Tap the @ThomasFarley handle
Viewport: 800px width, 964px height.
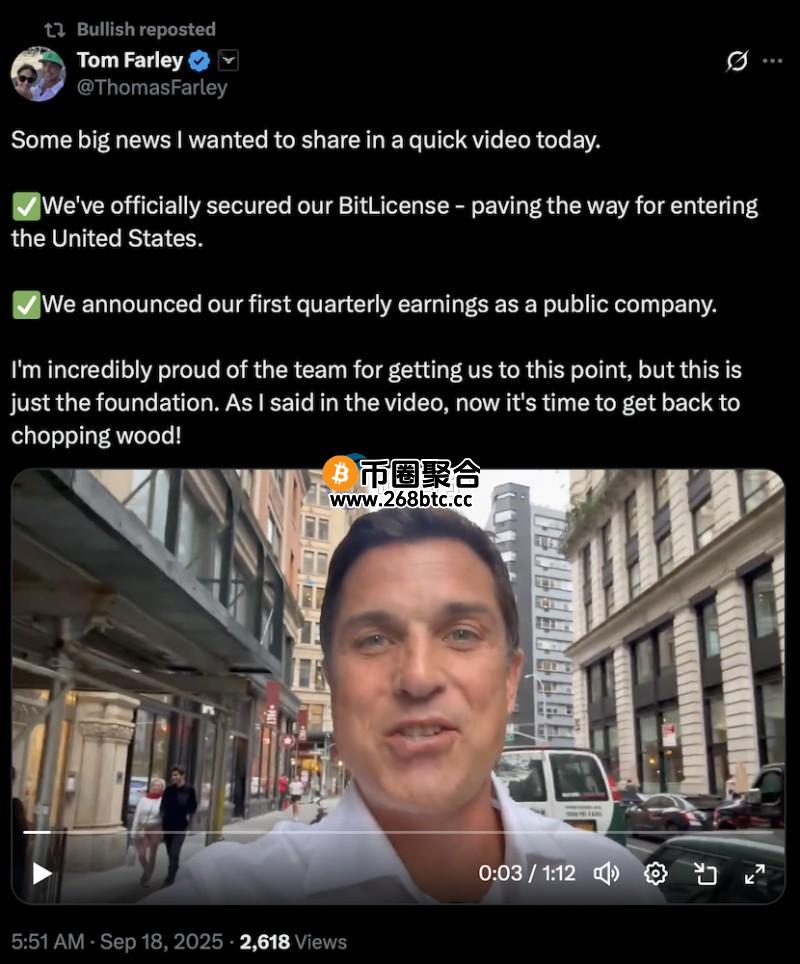tap(152, 87)
